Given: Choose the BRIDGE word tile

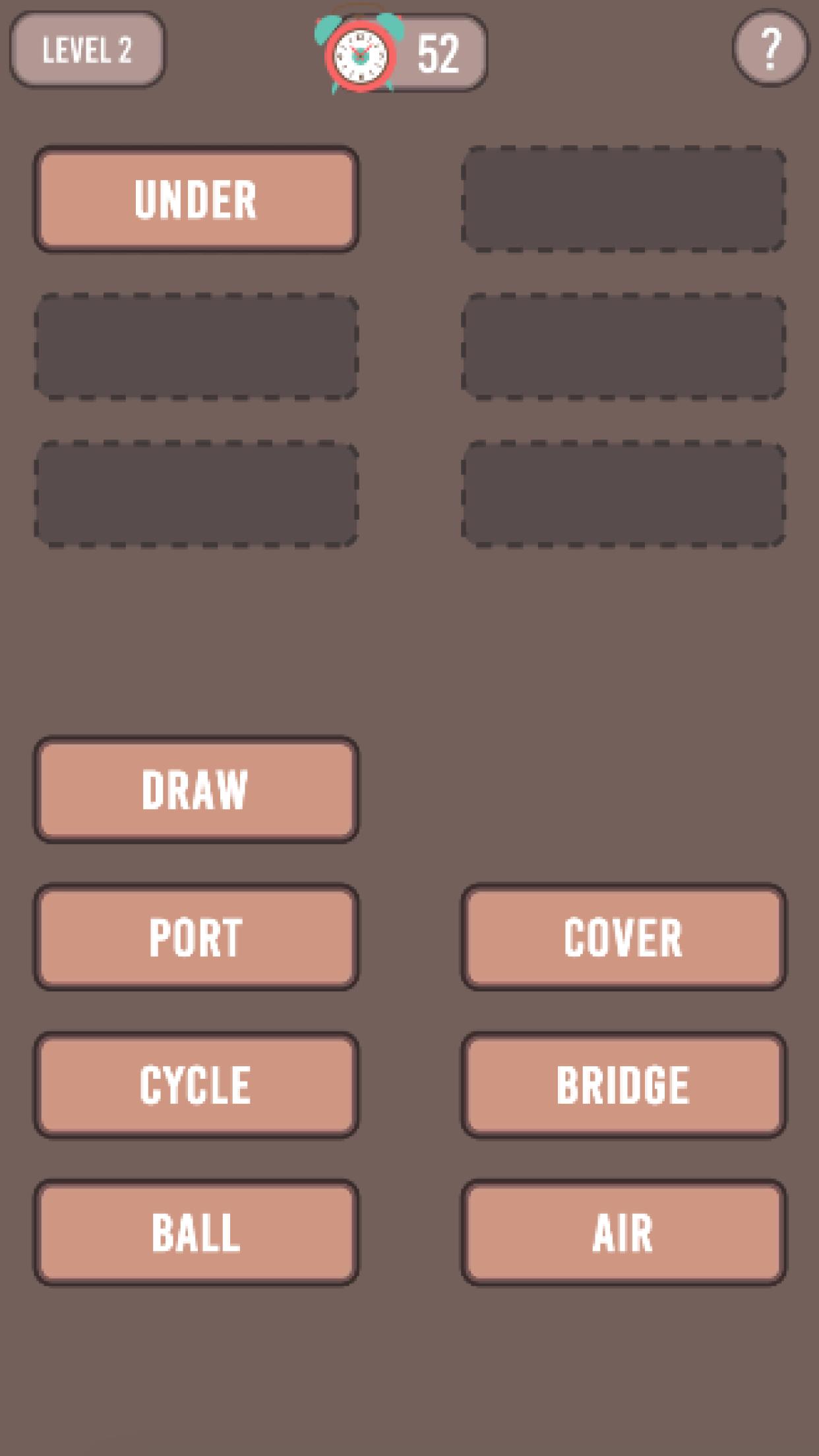Looking at the screenshot, I should [x=623, y=1085].
